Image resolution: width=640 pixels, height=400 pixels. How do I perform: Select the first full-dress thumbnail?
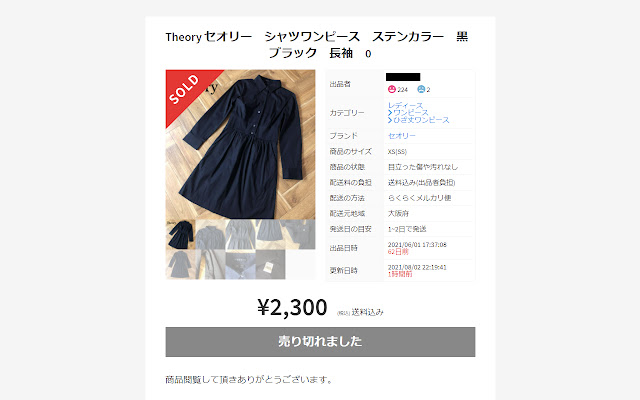click(180, 234)
